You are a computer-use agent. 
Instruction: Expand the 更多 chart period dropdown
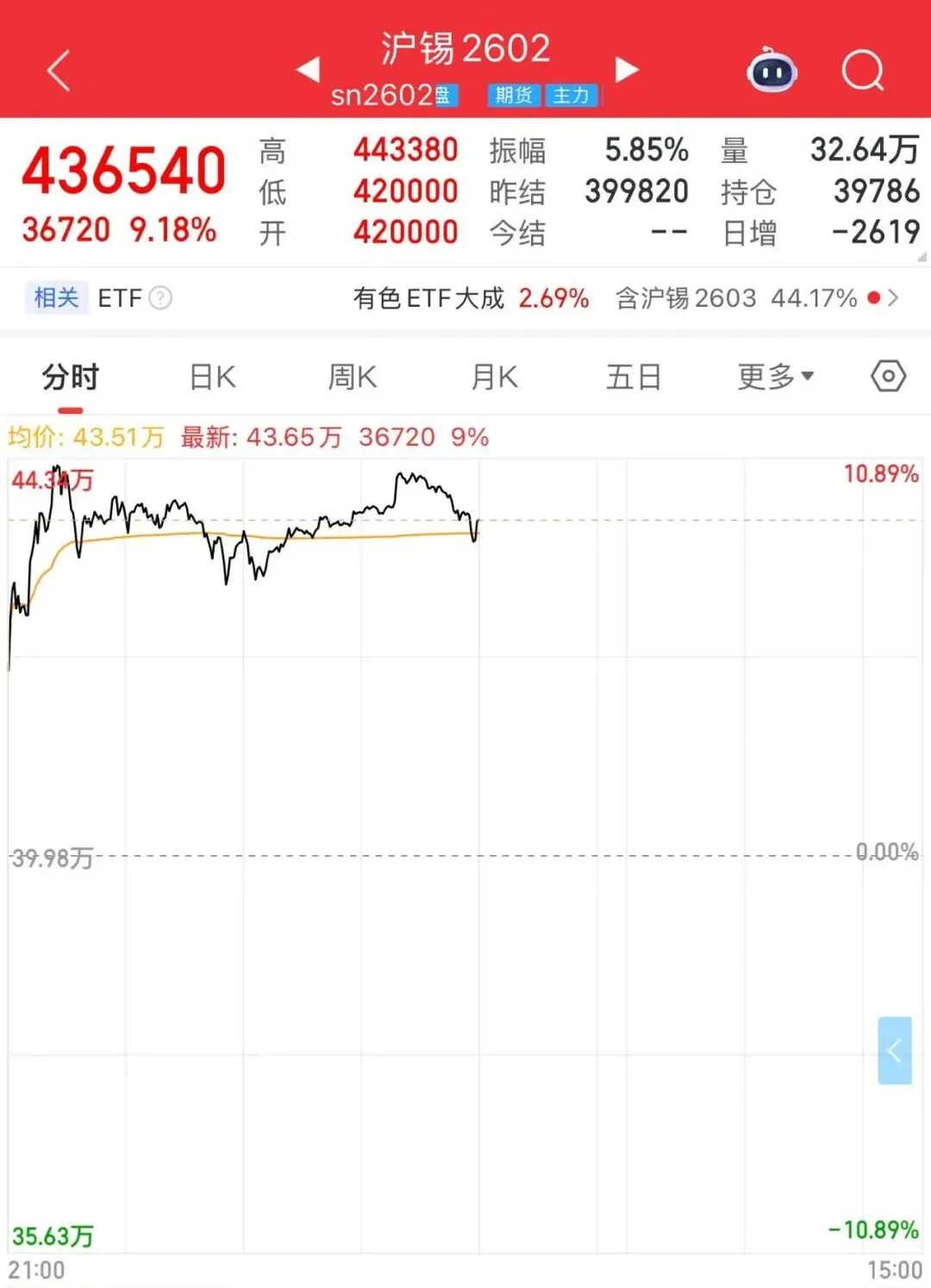775,377
